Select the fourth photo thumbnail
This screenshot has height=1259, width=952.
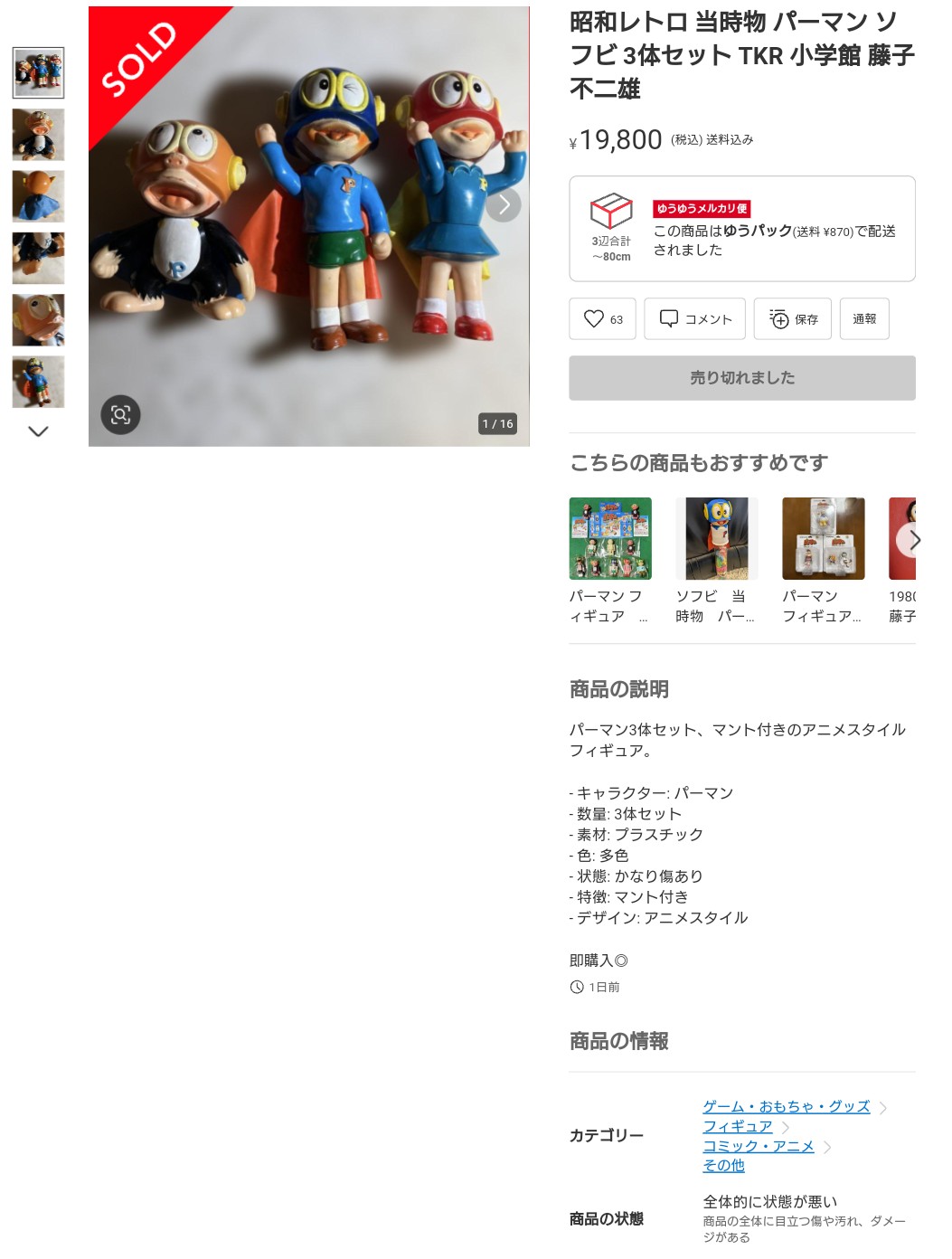pos(38,258)
